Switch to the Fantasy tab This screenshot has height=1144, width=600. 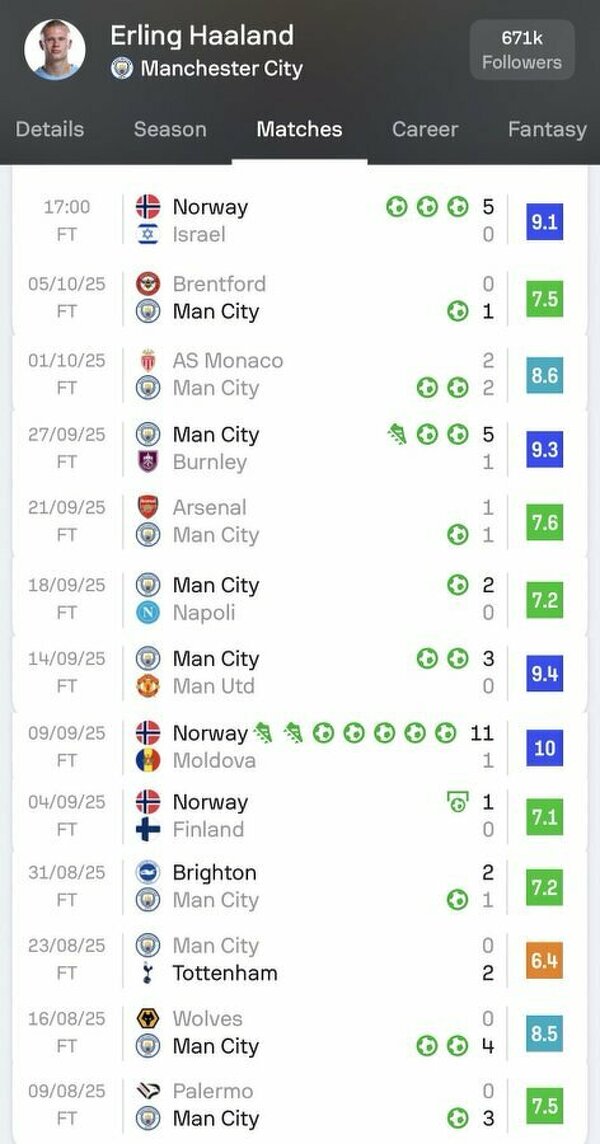coord(546,129)
